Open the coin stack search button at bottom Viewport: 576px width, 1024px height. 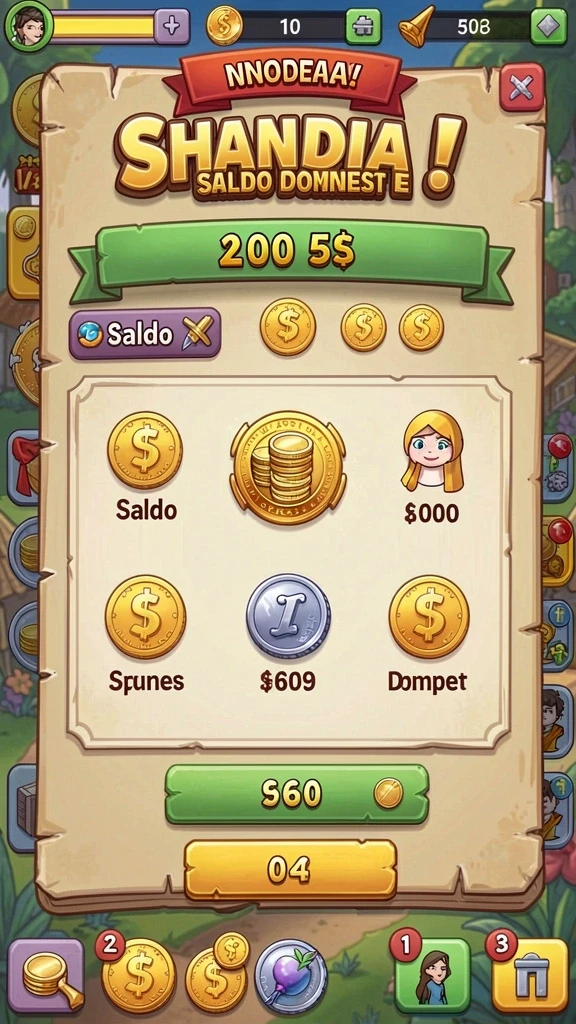pos(46,976)
